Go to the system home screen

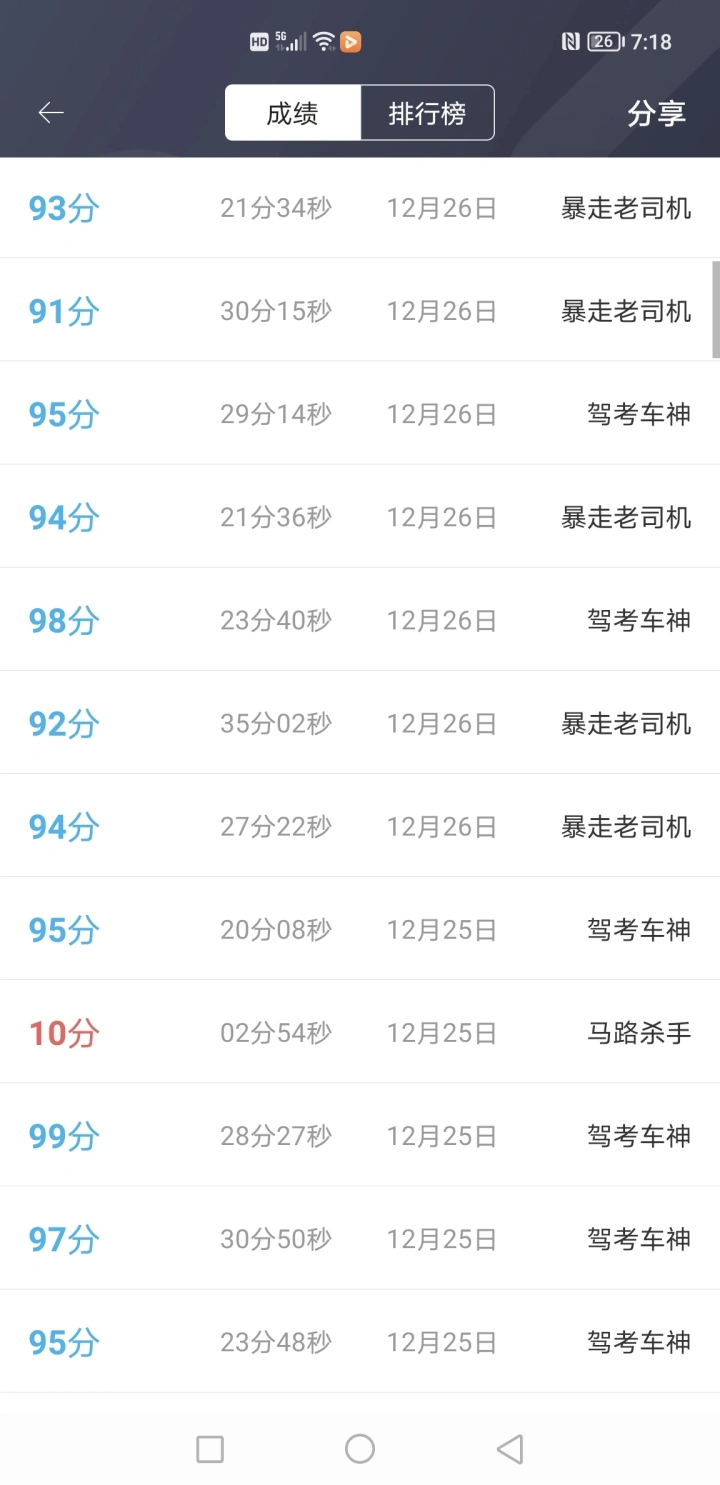coord(360,1448)
